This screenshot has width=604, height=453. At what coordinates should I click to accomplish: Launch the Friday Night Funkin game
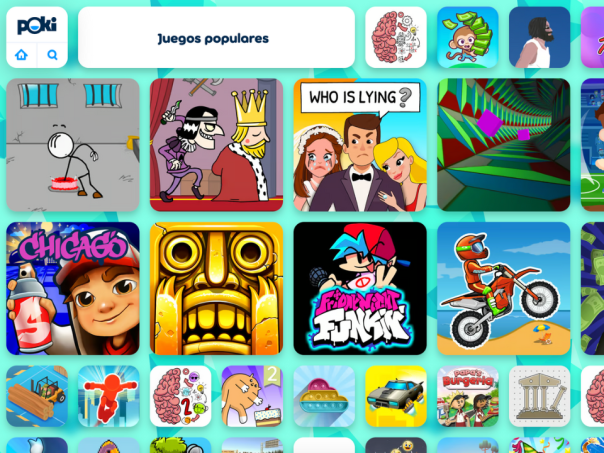tap(359, 288)
